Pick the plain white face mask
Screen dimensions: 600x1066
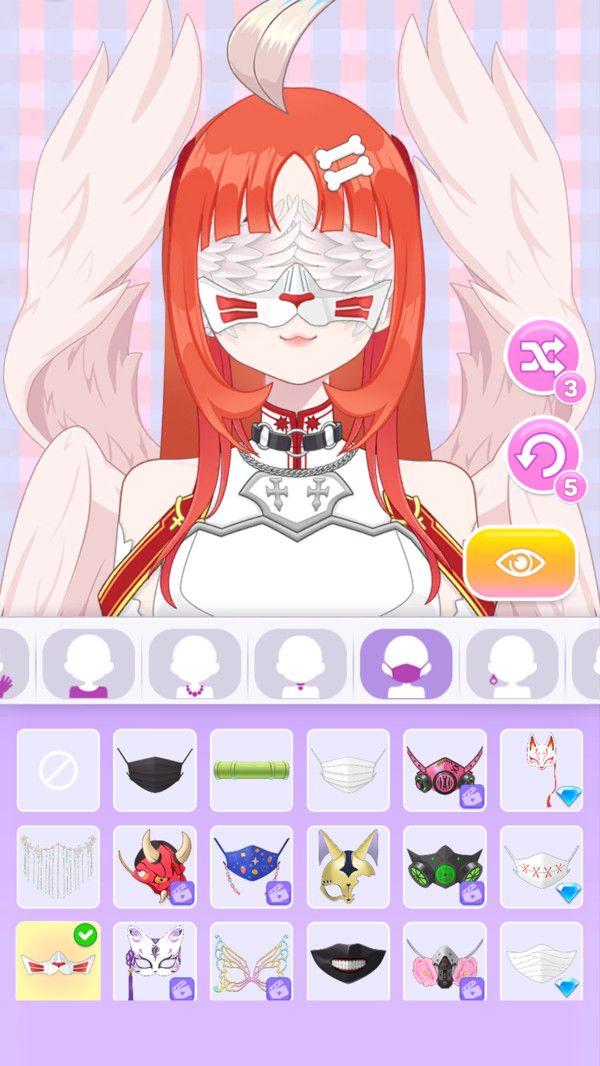[x=348, y=770]
